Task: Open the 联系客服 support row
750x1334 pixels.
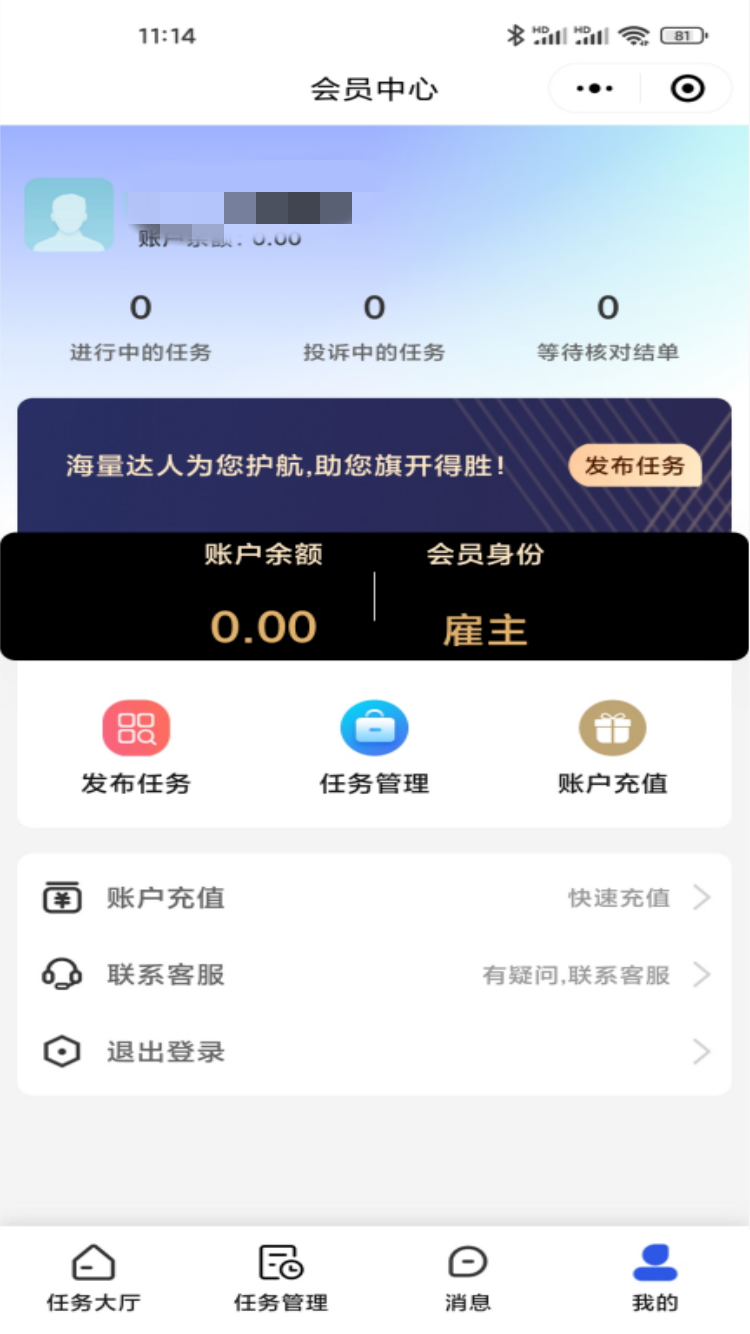Action: (374, 975)
